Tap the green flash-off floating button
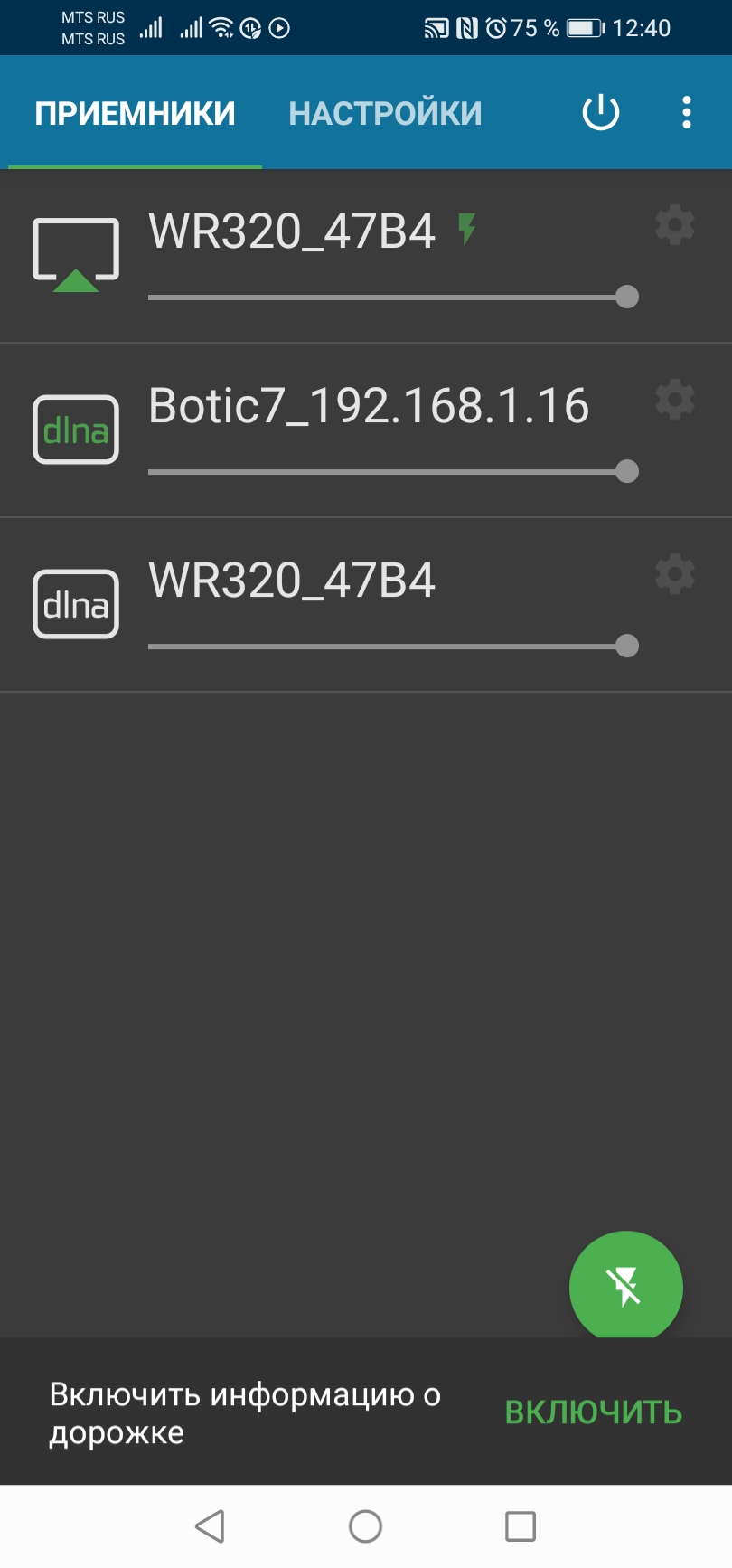732x1568 pixels. tap(626, 1287)
